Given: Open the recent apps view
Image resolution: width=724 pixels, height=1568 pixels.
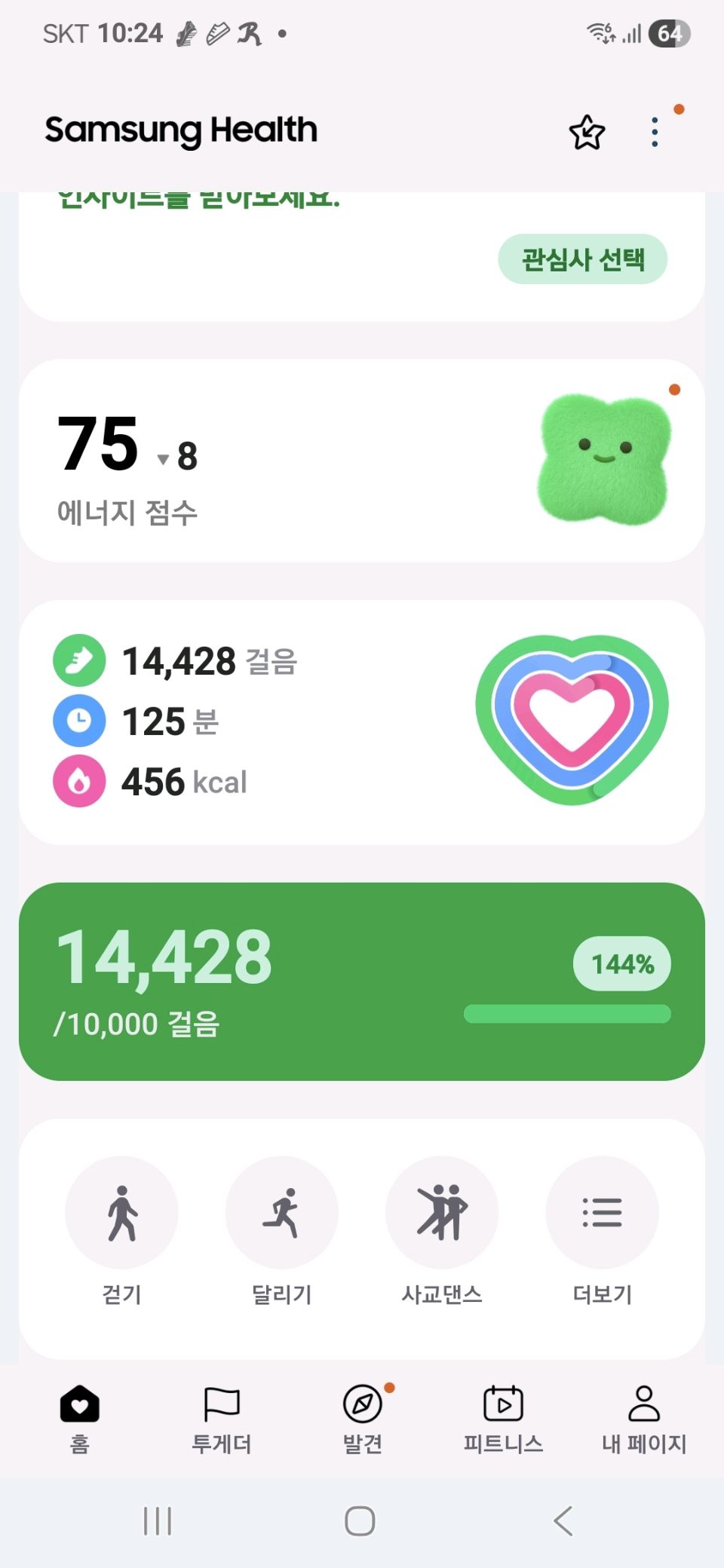Looking at the screenshot, I should [x=158, y=1521].
